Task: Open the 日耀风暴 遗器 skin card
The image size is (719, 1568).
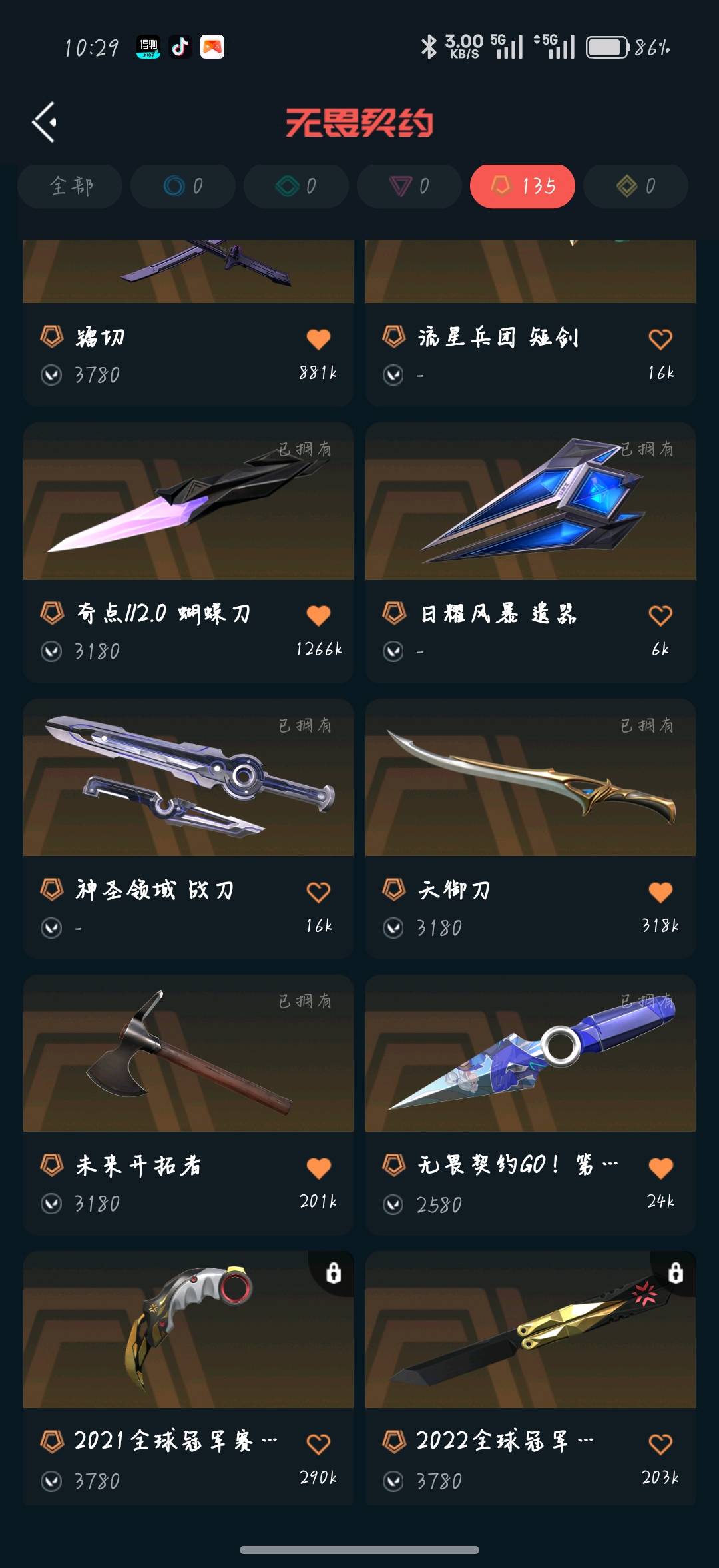Action: pos(531,552)
